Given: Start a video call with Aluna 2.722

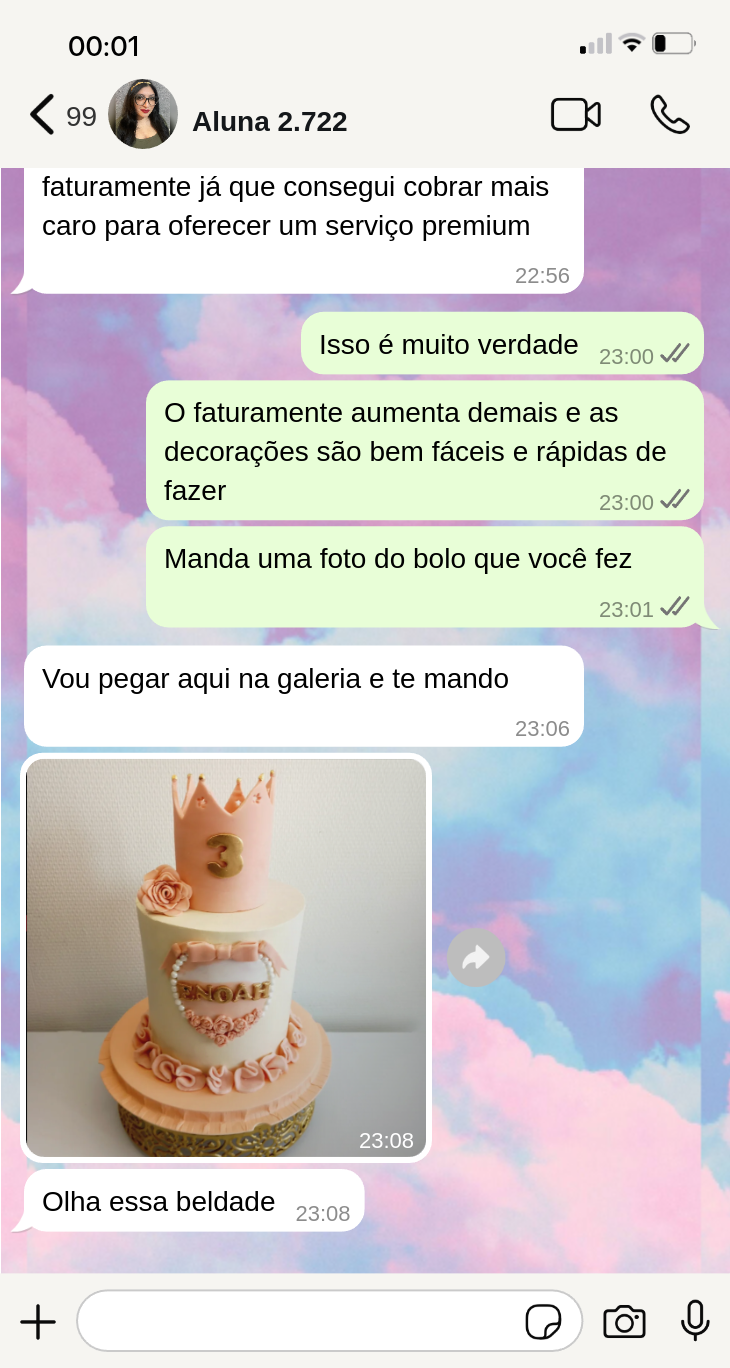Looking at the screenshot, I should (576, 115).
